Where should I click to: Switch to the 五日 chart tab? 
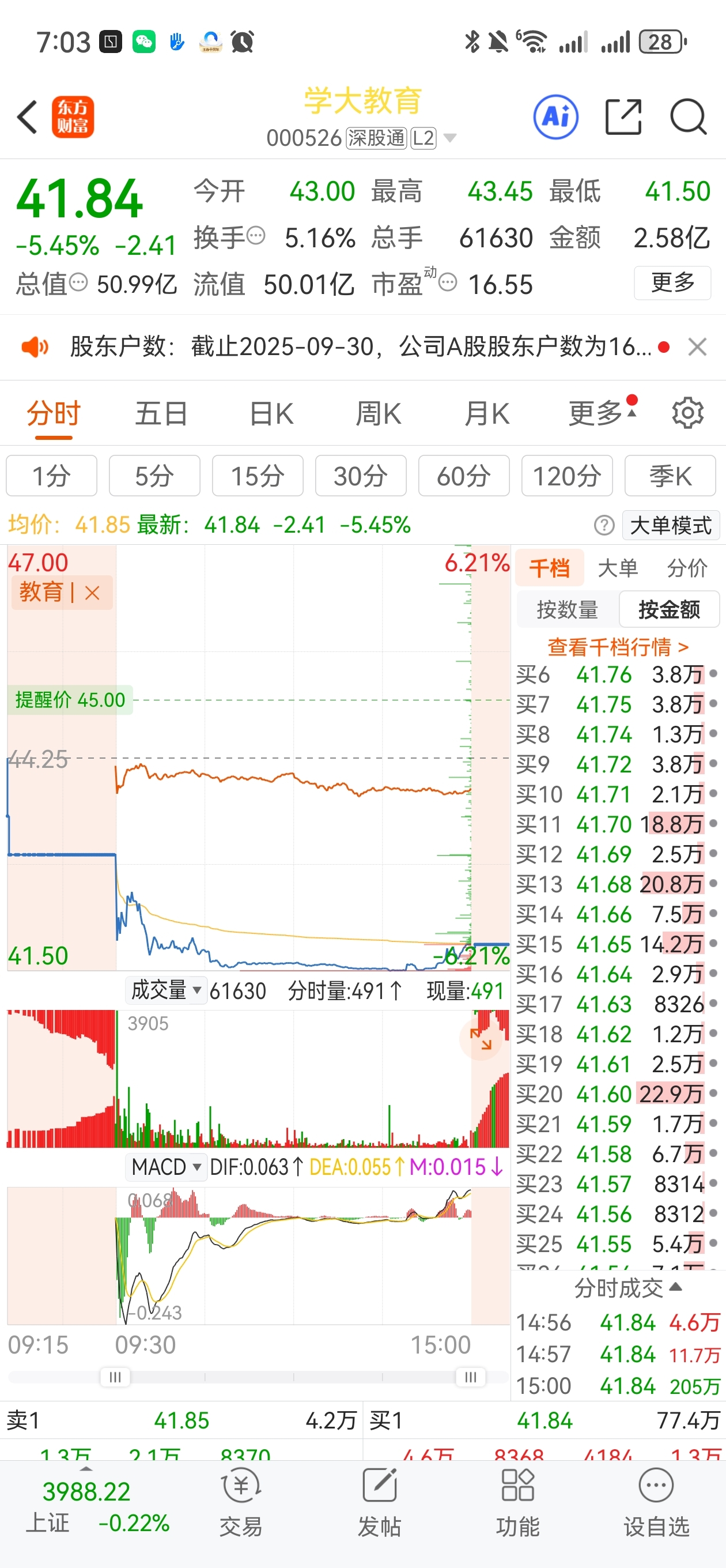[x=161, y=414]
